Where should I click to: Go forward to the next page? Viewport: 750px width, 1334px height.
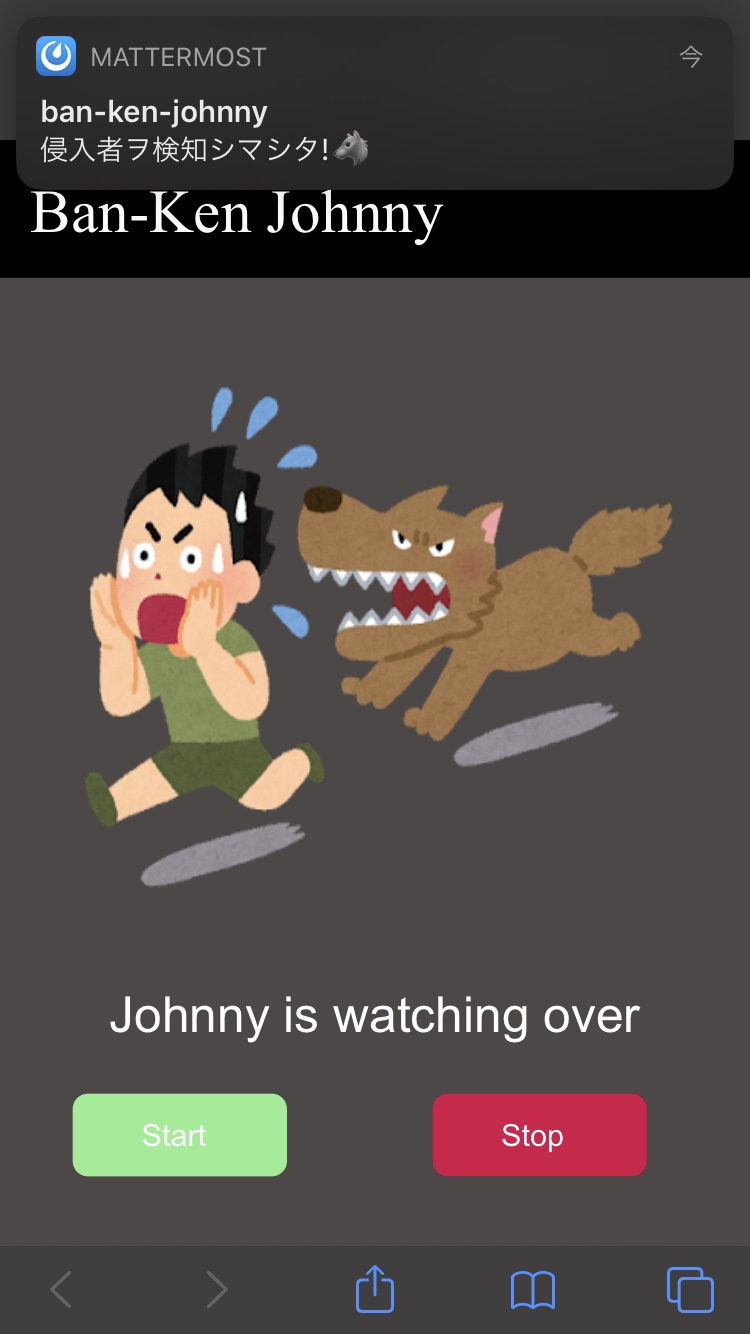tap(217, 1290)
